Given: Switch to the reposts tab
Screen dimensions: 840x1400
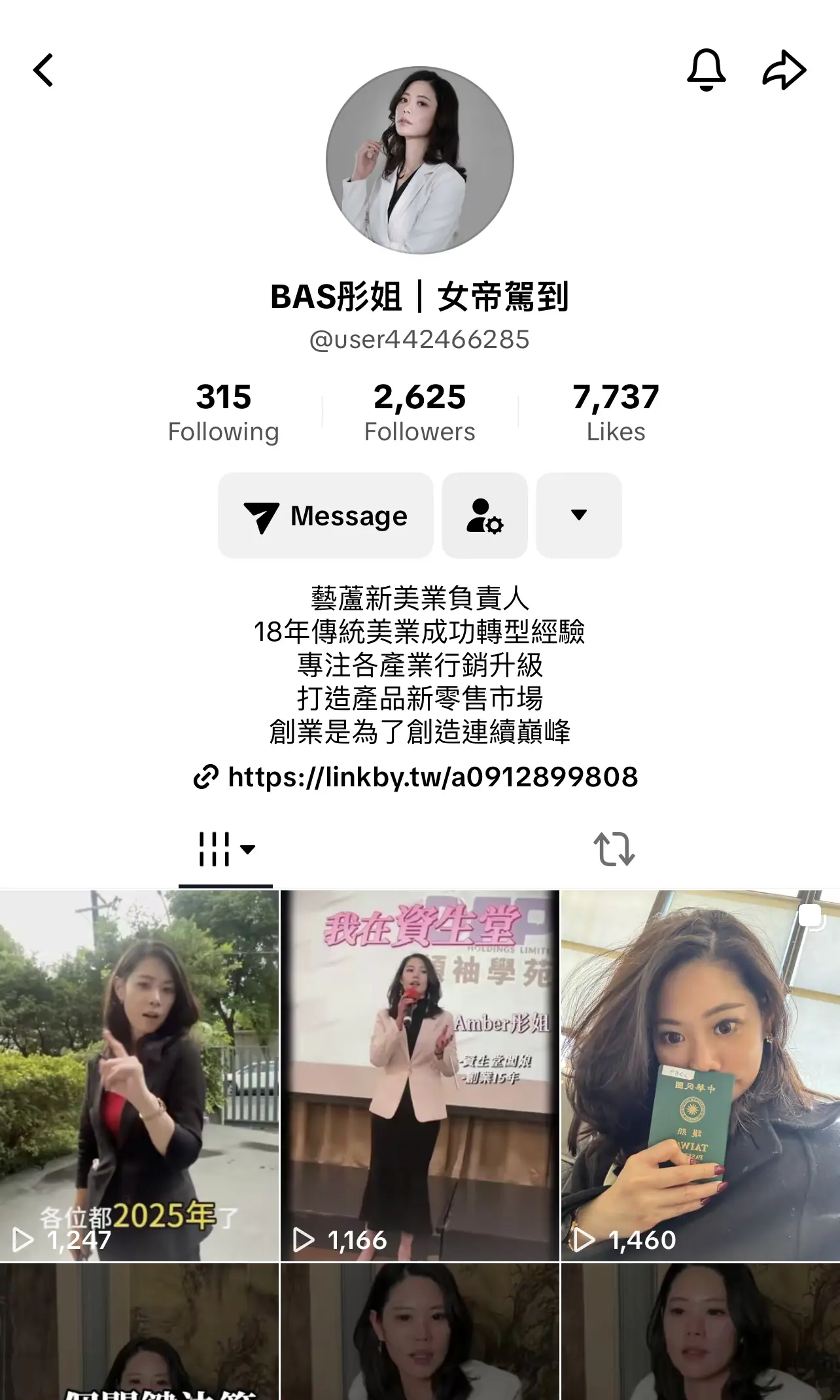Looking at the screenshot, I should tap(614, 850).
